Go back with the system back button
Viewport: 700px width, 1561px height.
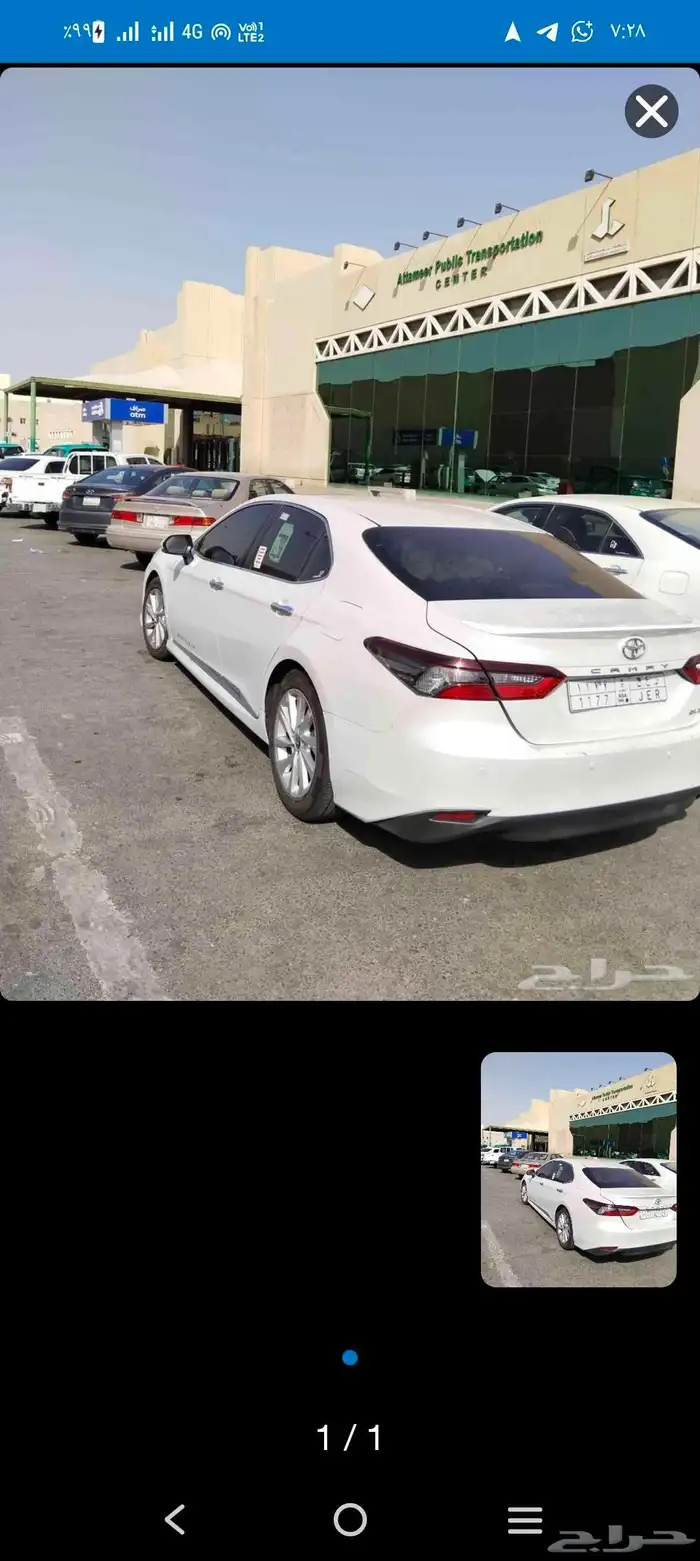pyautogui.click(x=175, y=1520)
